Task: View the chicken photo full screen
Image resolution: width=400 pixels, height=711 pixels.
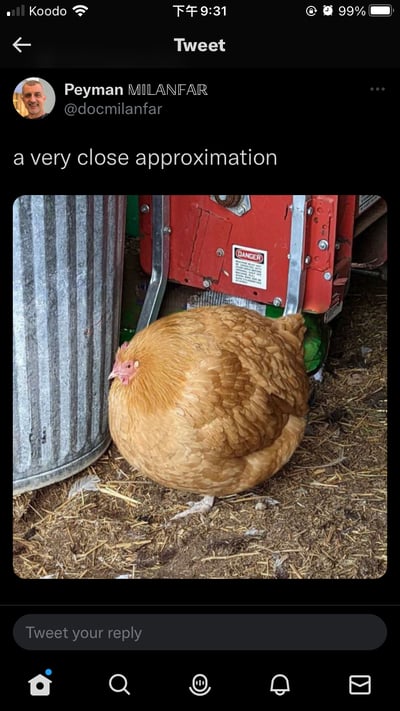Action: (200, 387)
